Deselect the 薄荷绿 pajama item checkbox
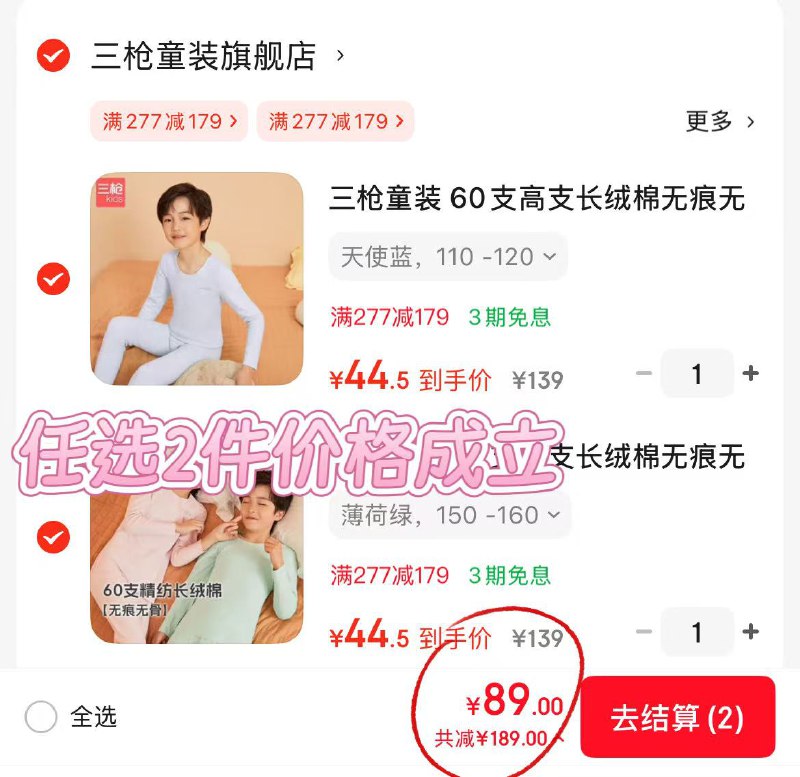This screenshot has width=800, height=777. click(53, 538)
